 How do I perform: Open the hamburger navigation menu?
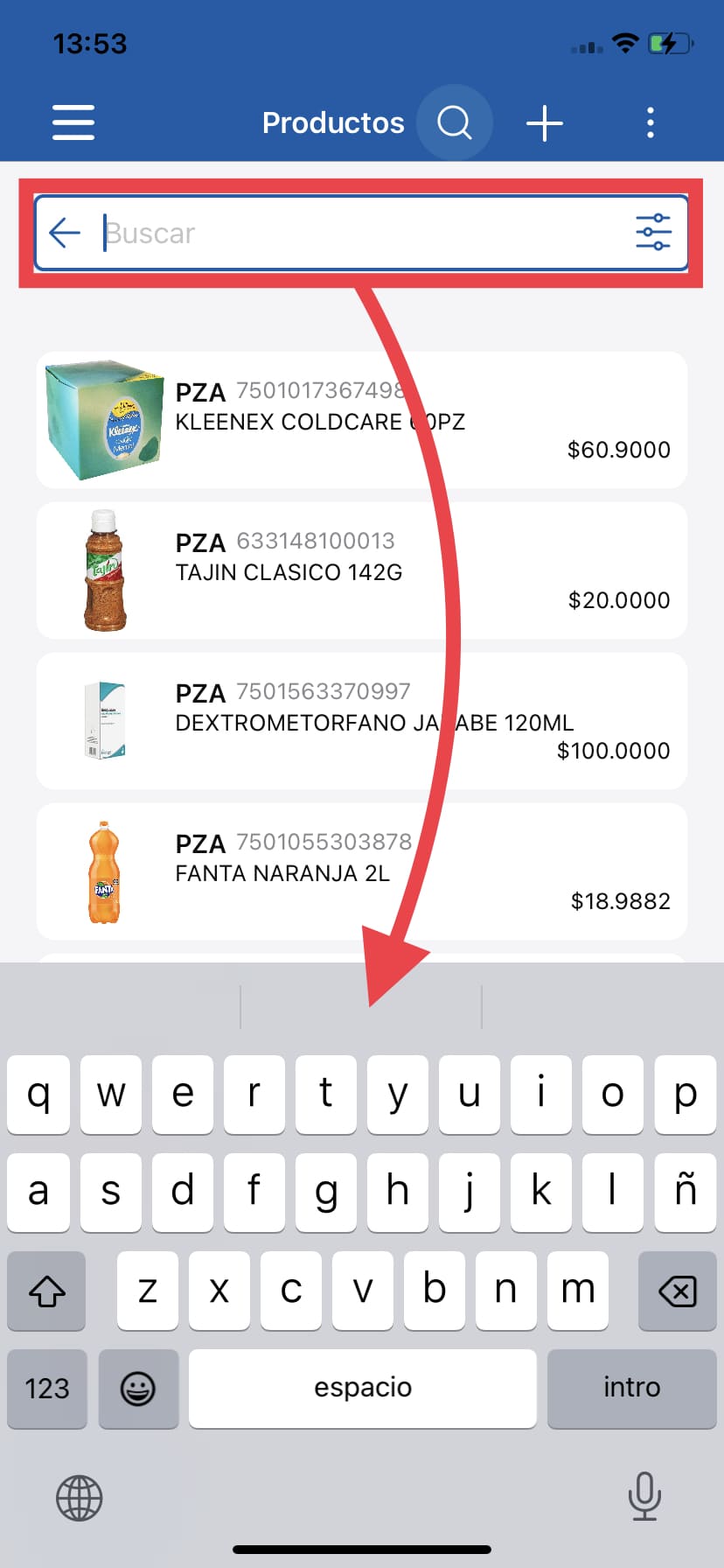click(73, 122)
